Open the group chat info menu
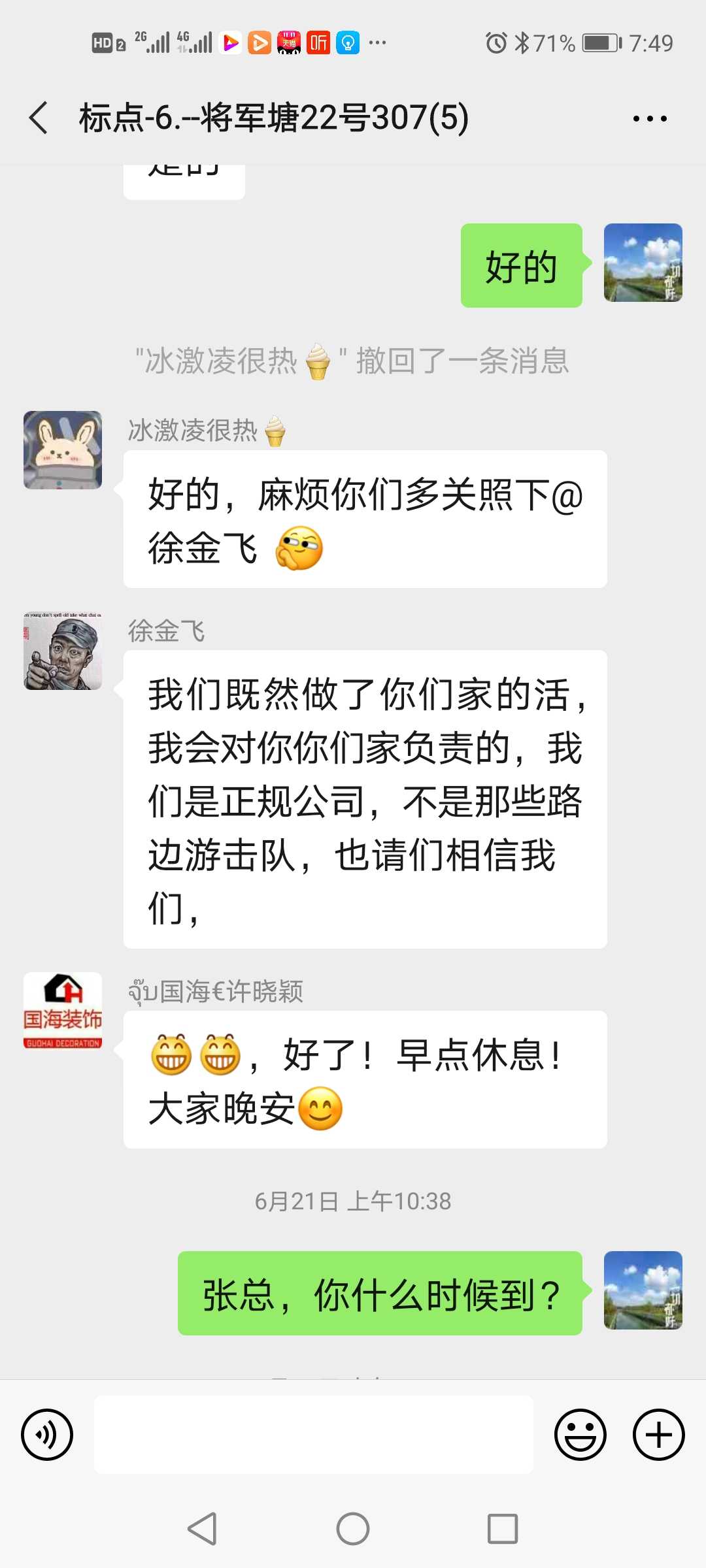 [x=649, y=118]
